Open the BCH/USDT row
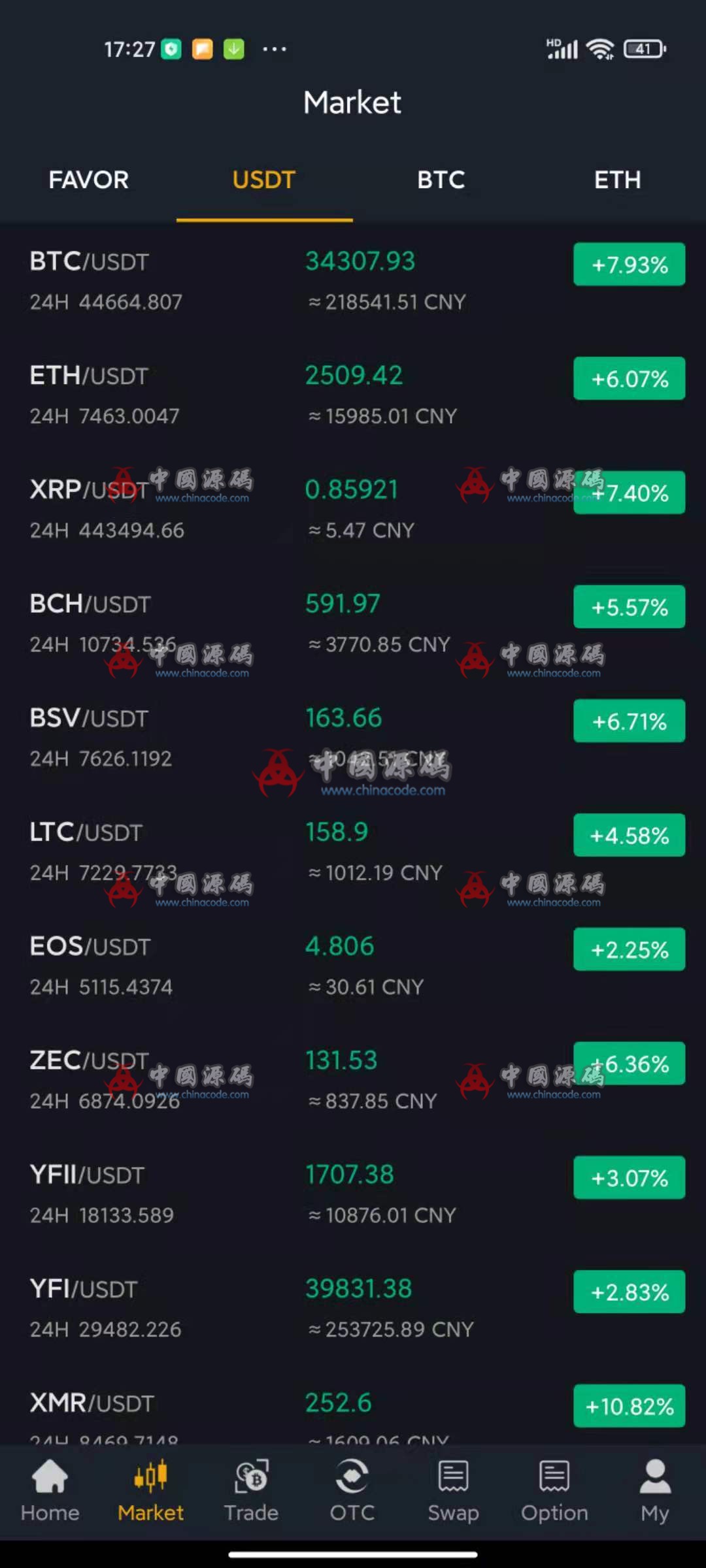 (353, 623)
